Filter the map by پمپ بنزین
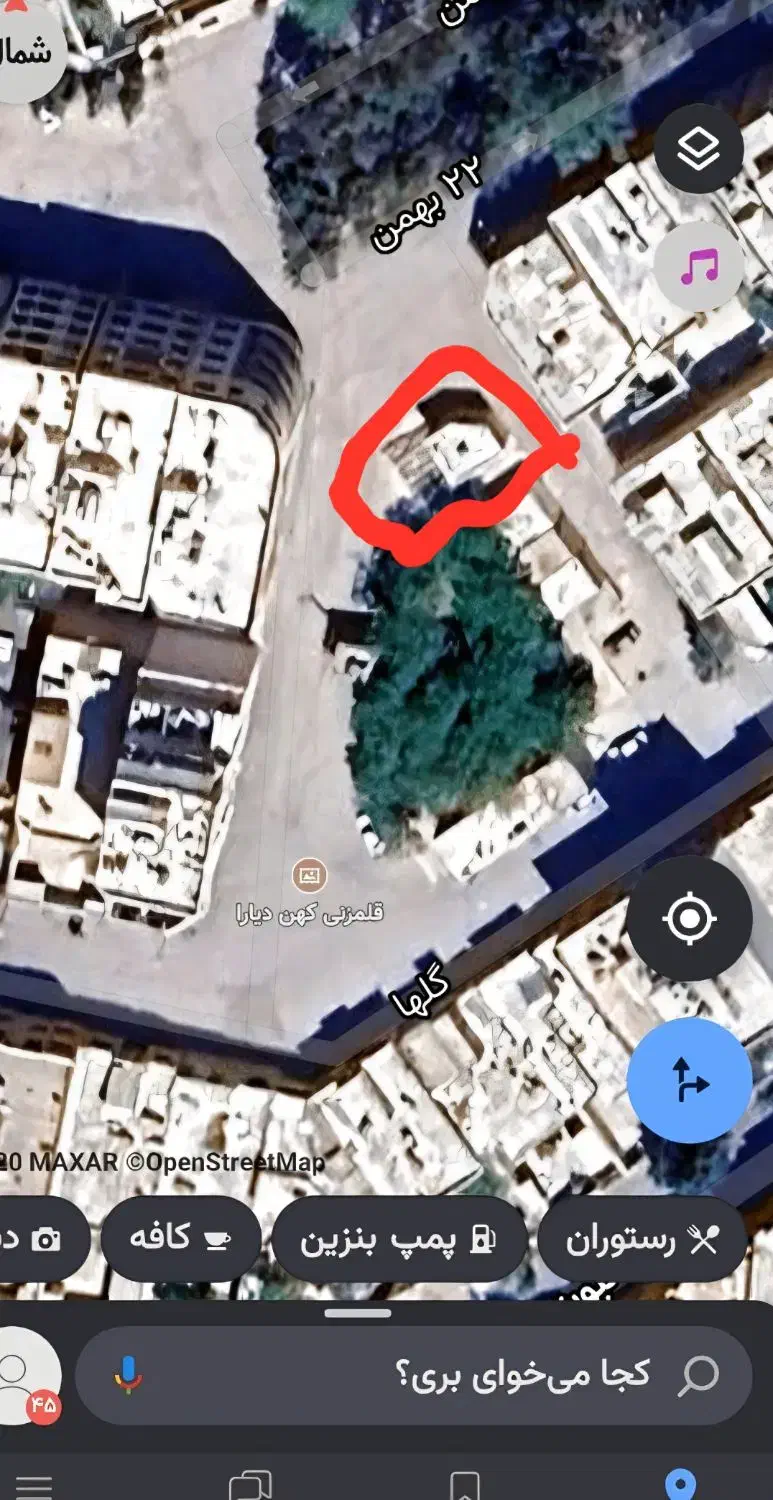773x1500 pixels. click(399, 1240)
